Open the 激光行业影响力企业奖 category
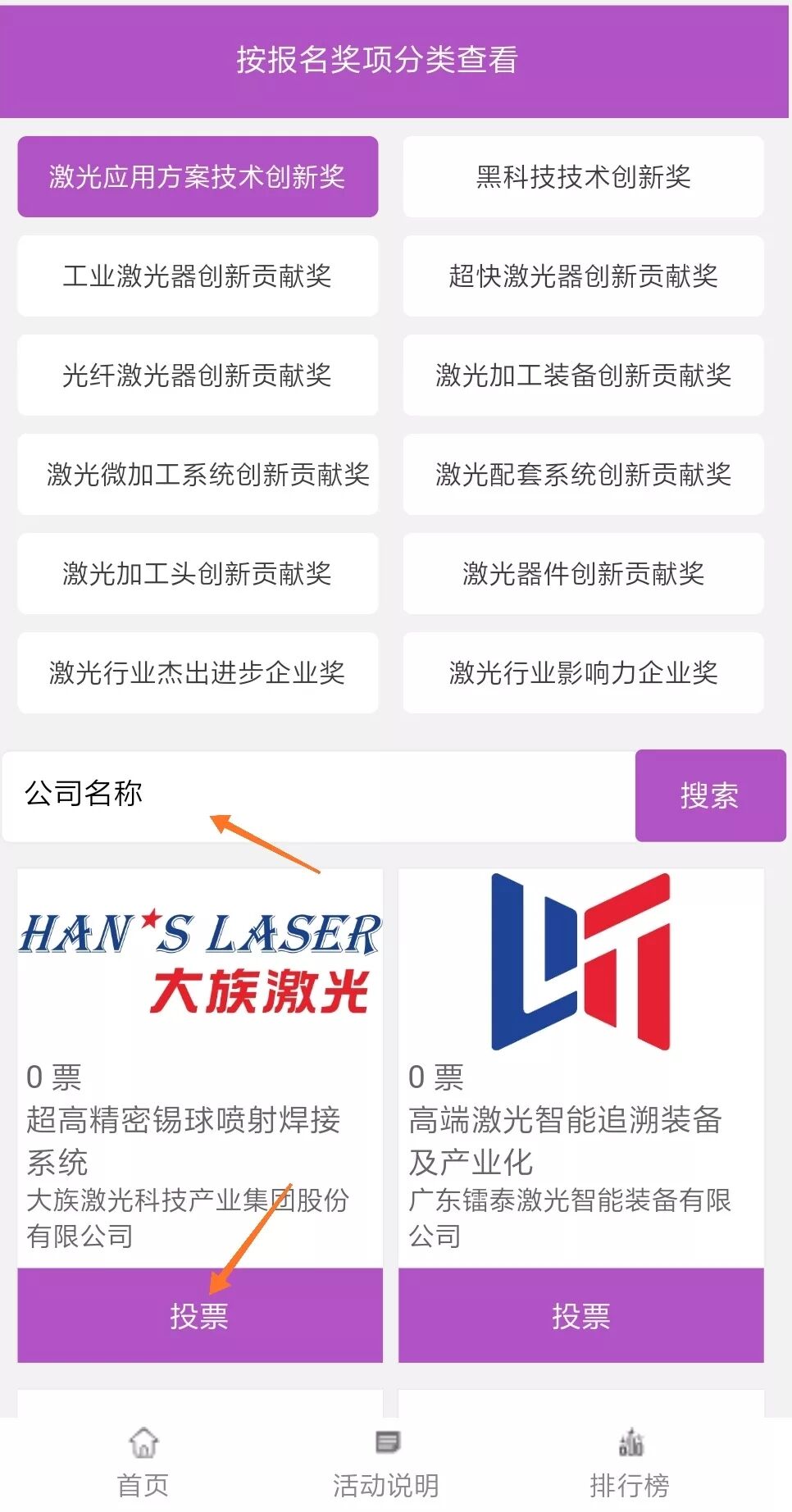This screenshot has width=792, height=1512. [x=583, y=673]
